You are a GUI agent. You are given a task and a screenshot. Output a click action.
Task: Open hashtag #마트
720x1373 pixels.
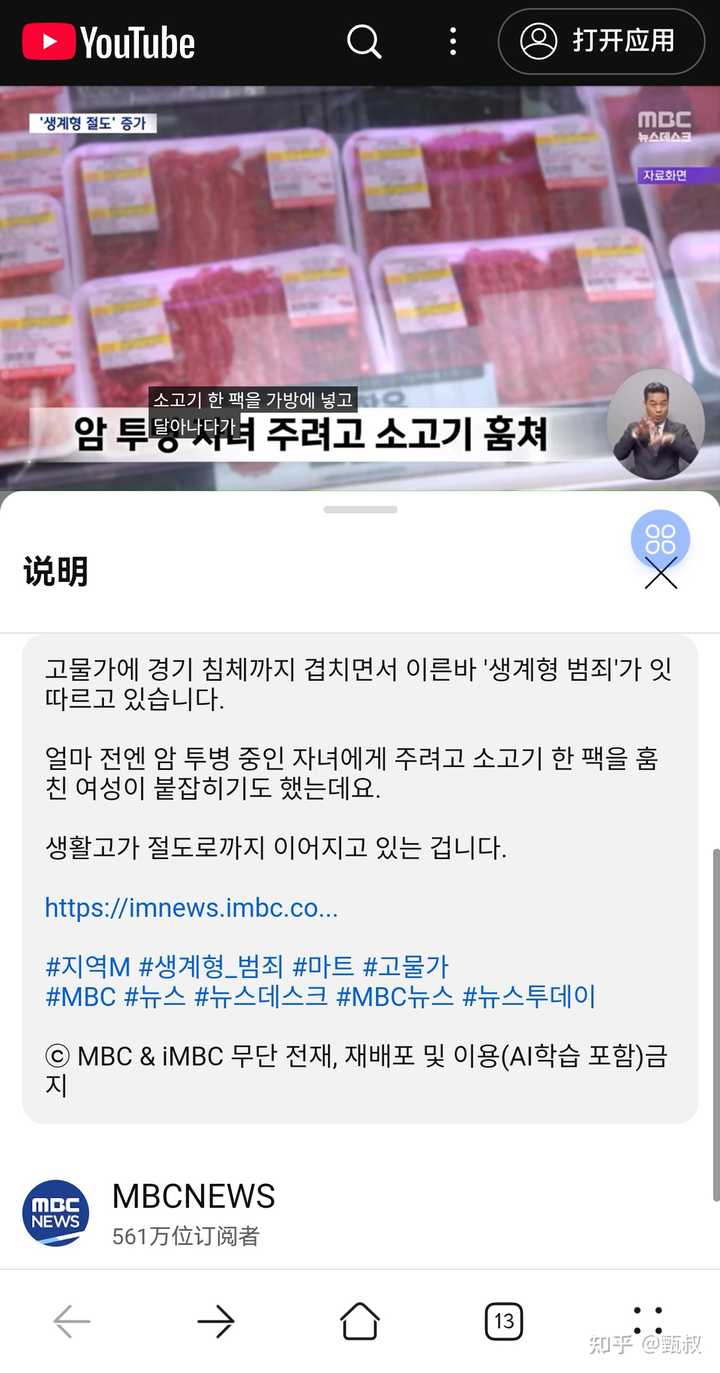323,967
